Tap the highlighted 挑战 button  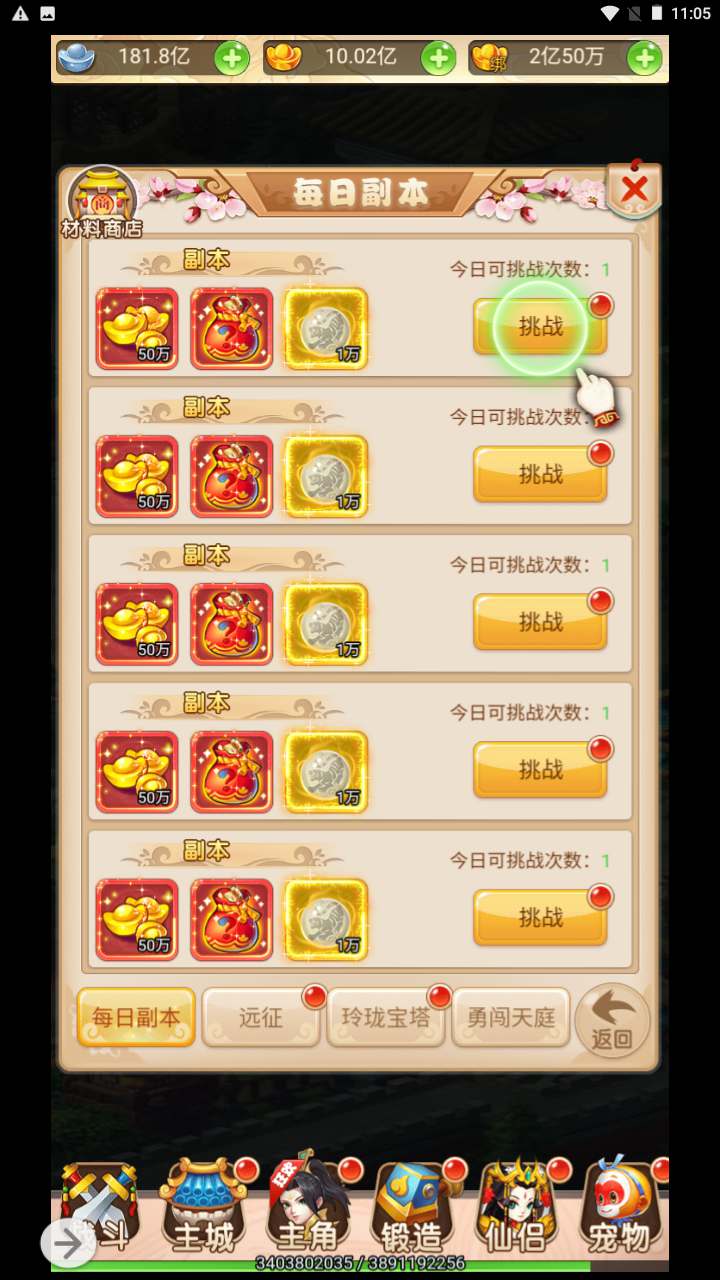pyautogui.click(x=540, y=327)
